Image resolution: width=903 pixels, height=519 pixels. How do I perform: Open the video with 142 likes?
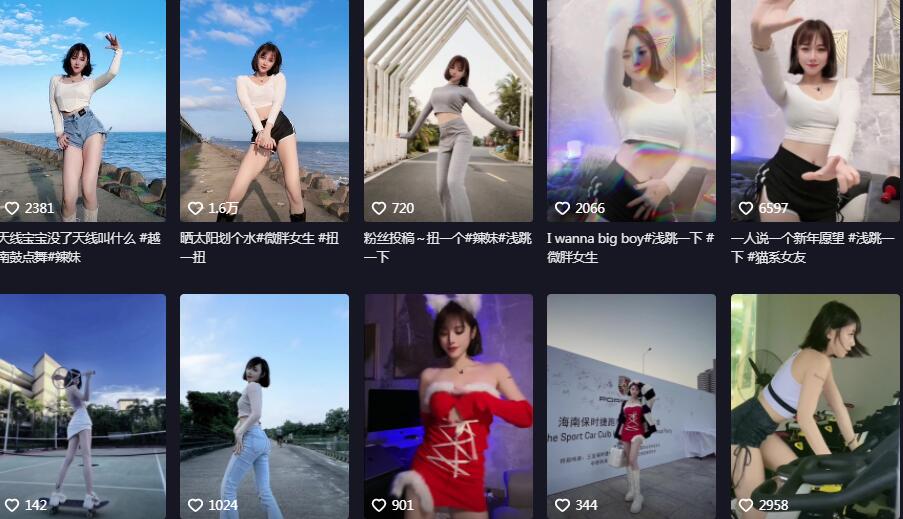[x=82, y=405]
